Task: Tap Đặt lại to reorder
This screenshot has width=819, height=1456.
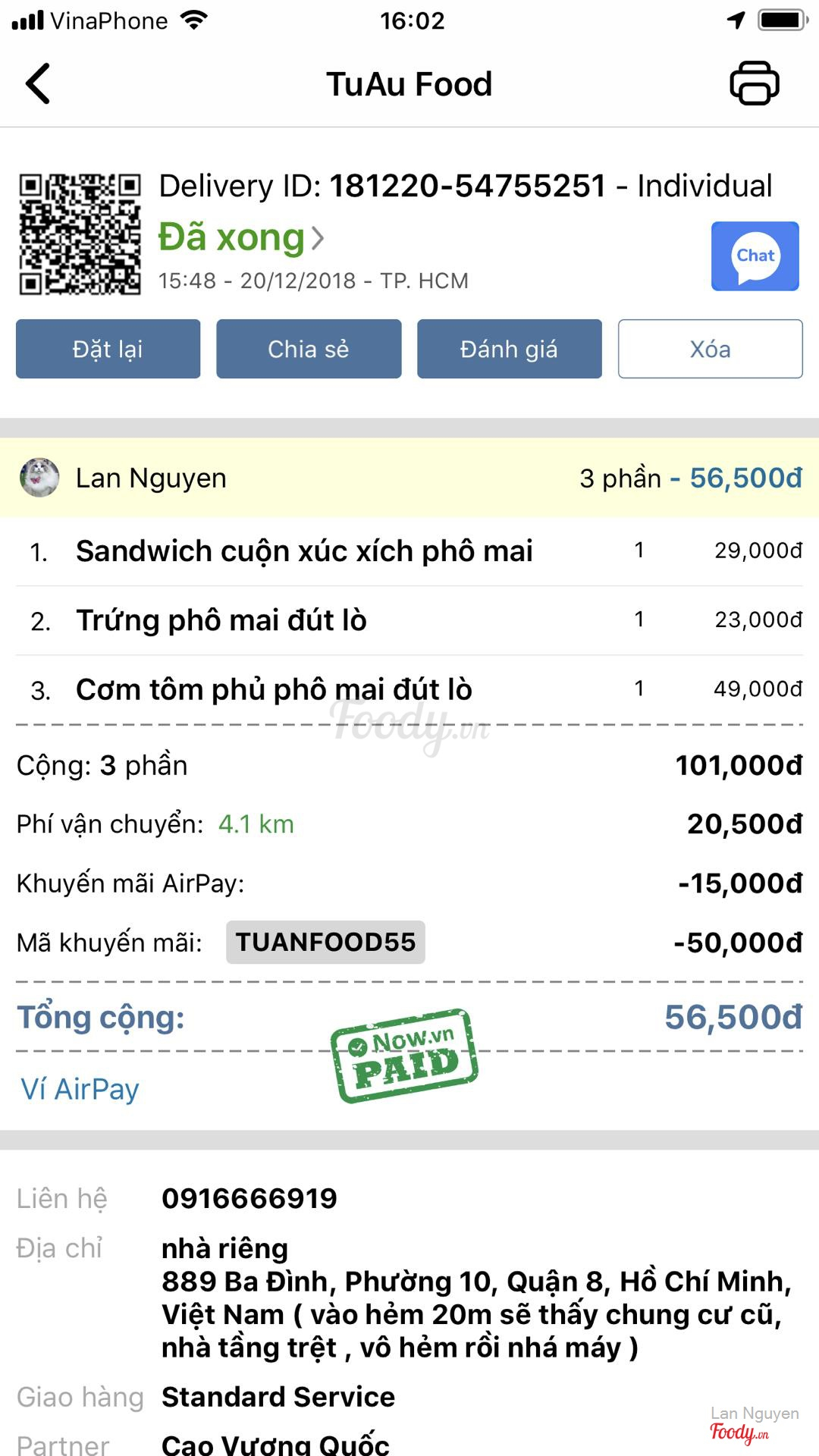Action: pos(108,349)
